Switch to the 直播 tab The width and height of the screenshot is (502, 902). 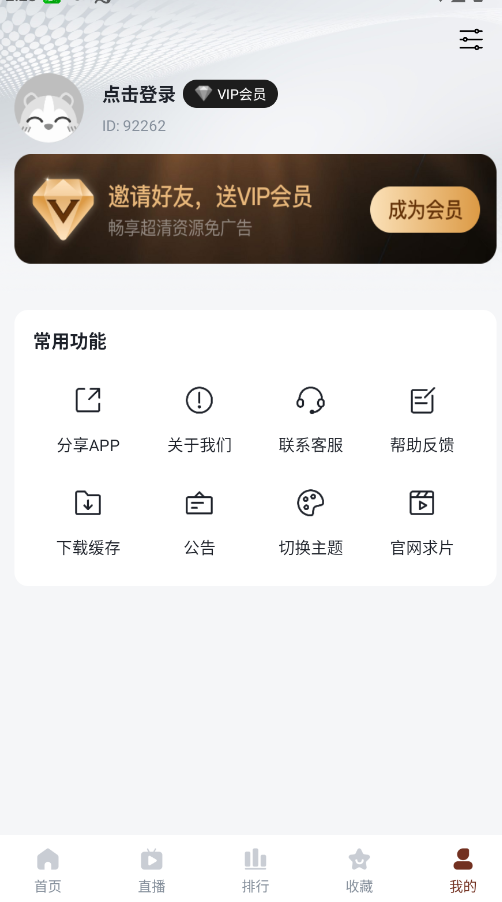click(152, 870)
